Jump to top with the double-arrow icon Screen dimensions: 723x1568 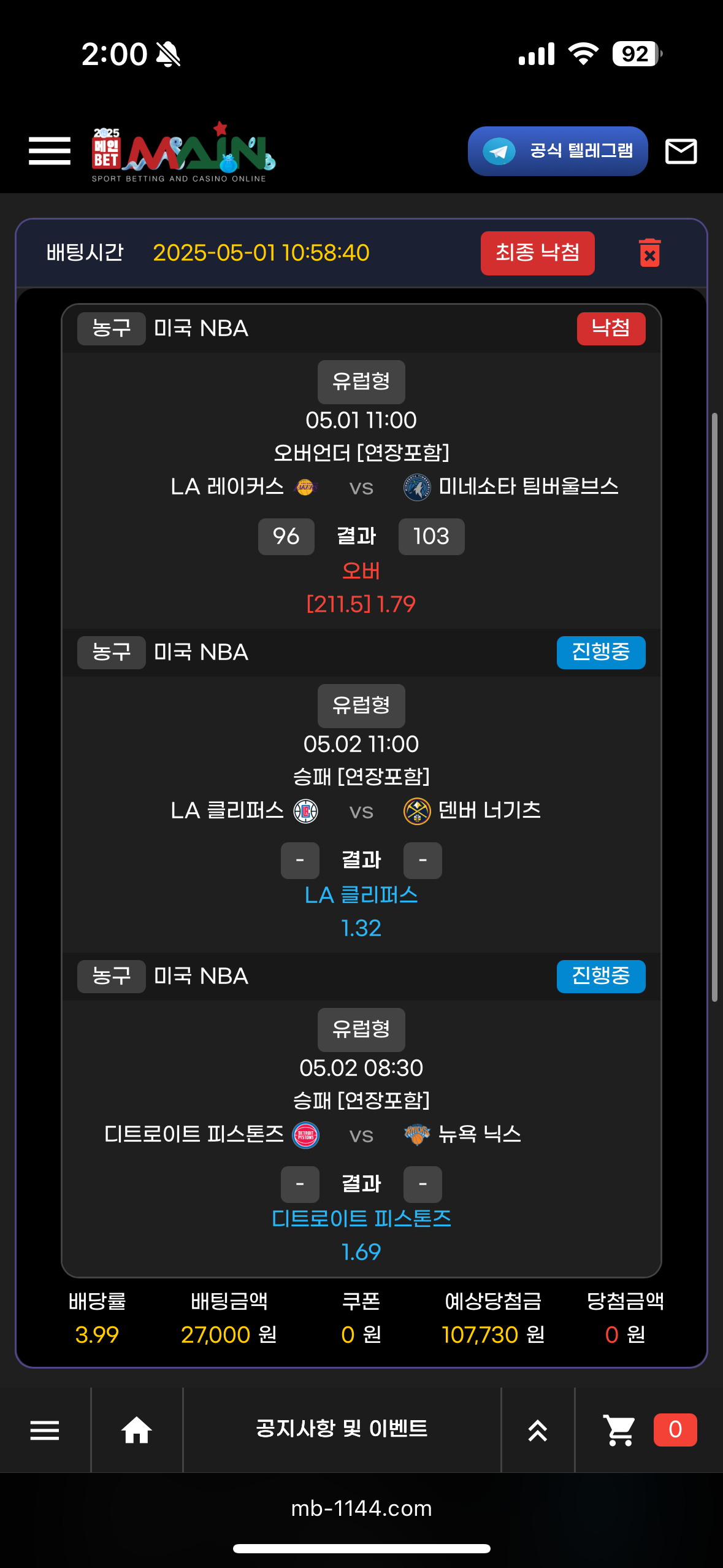coord(538,1430)
